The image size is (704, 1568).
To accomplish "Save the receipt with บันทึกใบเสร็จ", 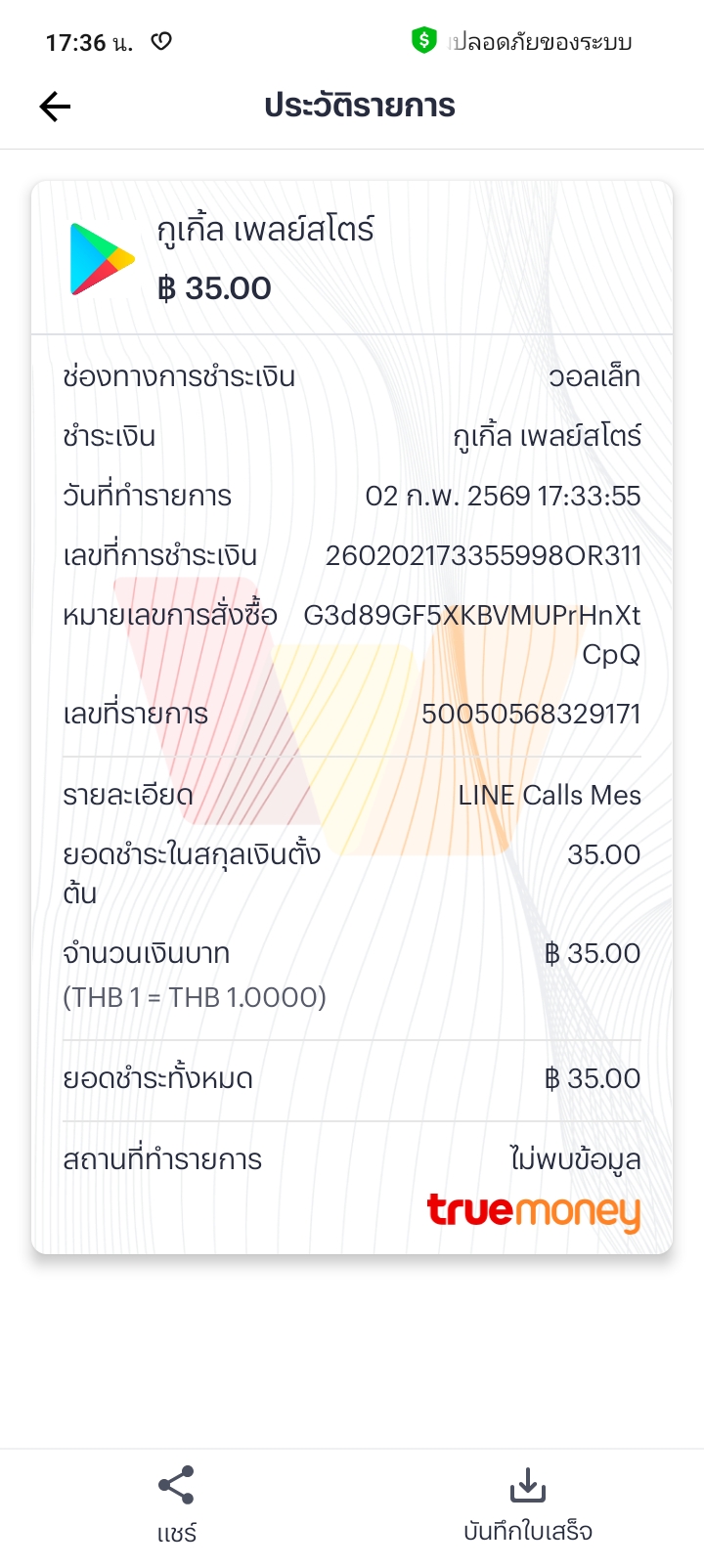I will [527, 1503].
